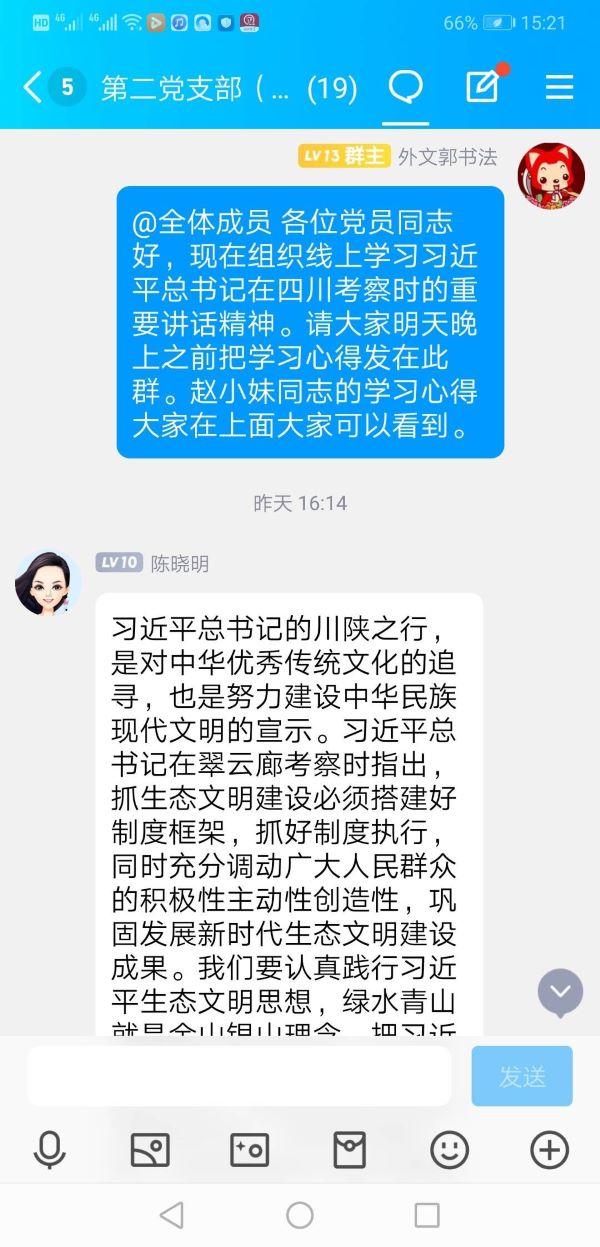This screenshot has height=1247, width=600.
Task: Open the camera capture icon
Action: 249,1150
